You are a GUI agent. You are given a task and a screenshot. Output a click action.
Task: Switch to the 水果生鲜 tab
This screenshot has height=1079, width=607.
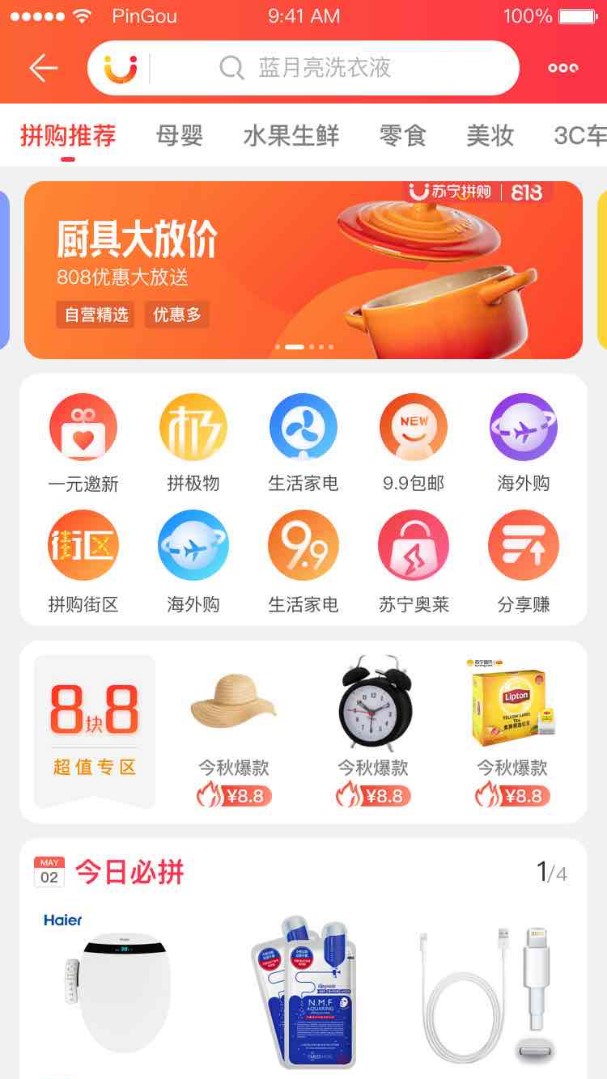(291, 135)
